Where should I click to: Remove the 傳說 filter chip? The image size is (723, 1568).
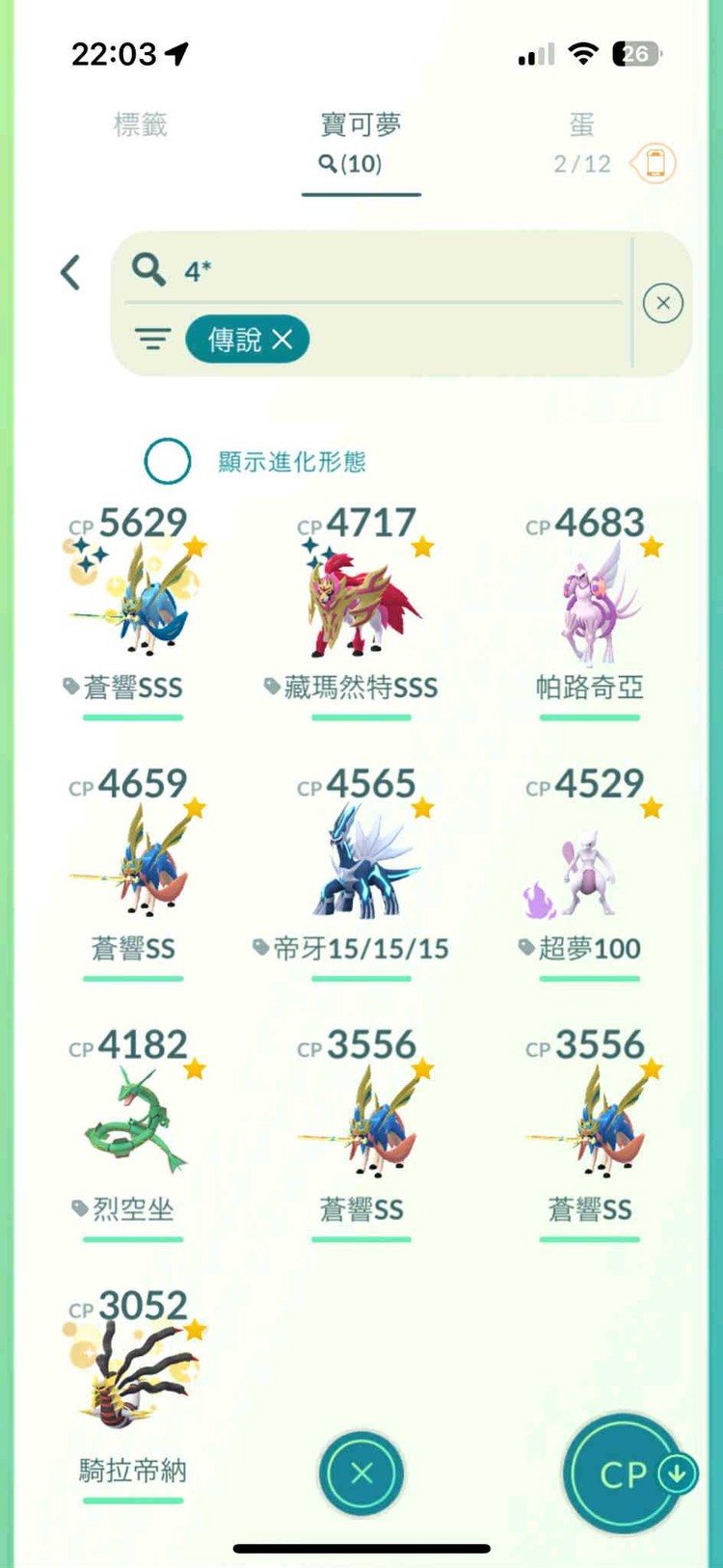click(x=282, y=339)
